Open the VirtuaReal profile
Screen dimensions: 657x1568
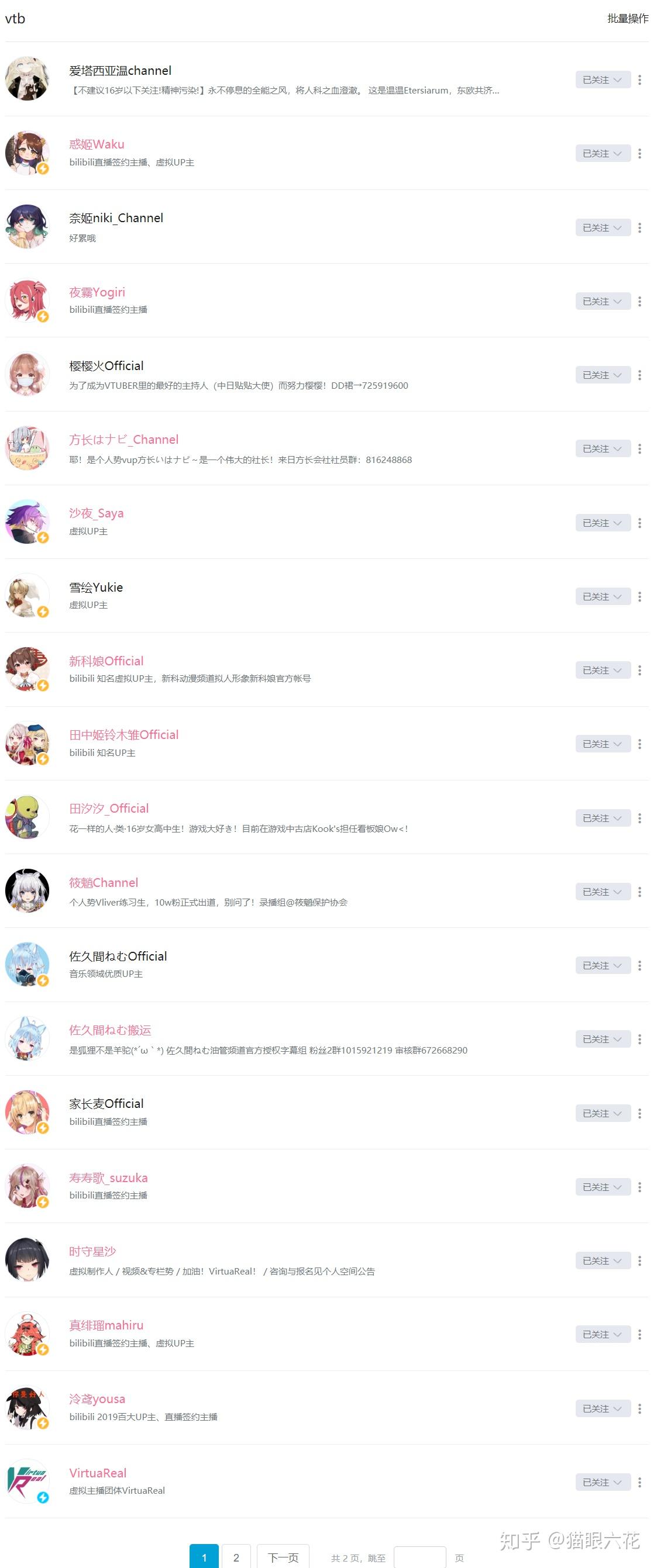pyautogui.click(x=98, y=1473)
